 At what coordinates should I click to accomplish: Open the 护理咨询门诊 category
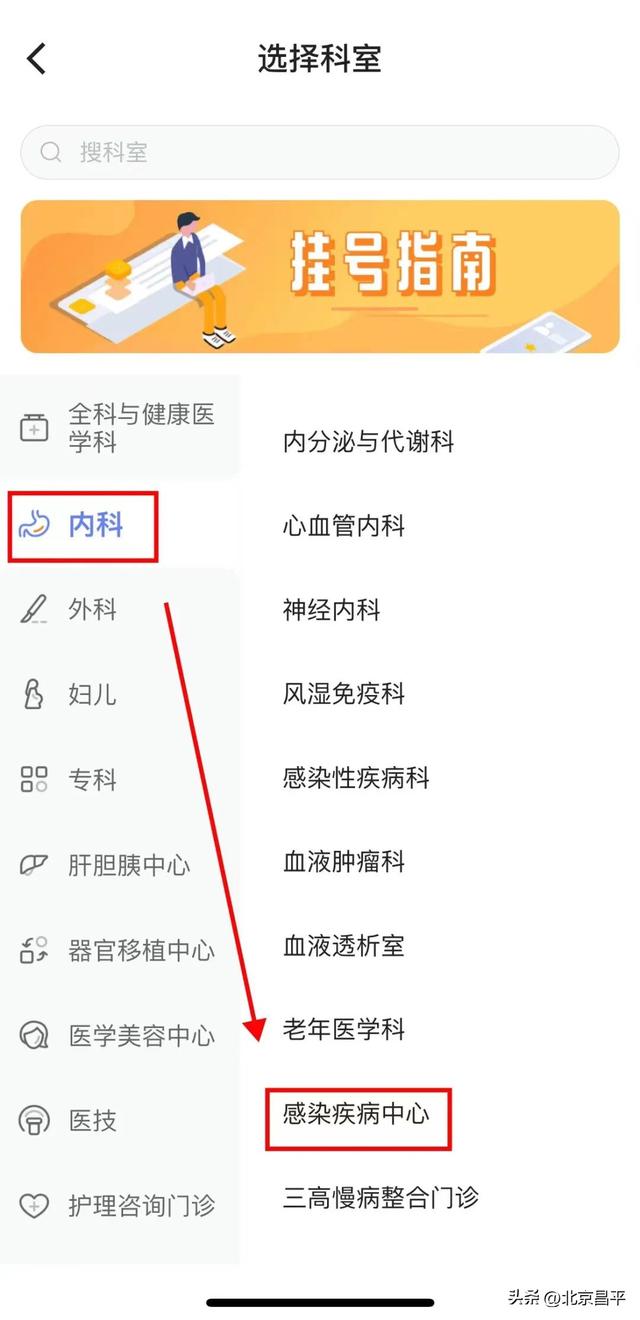coord(120,1206)
